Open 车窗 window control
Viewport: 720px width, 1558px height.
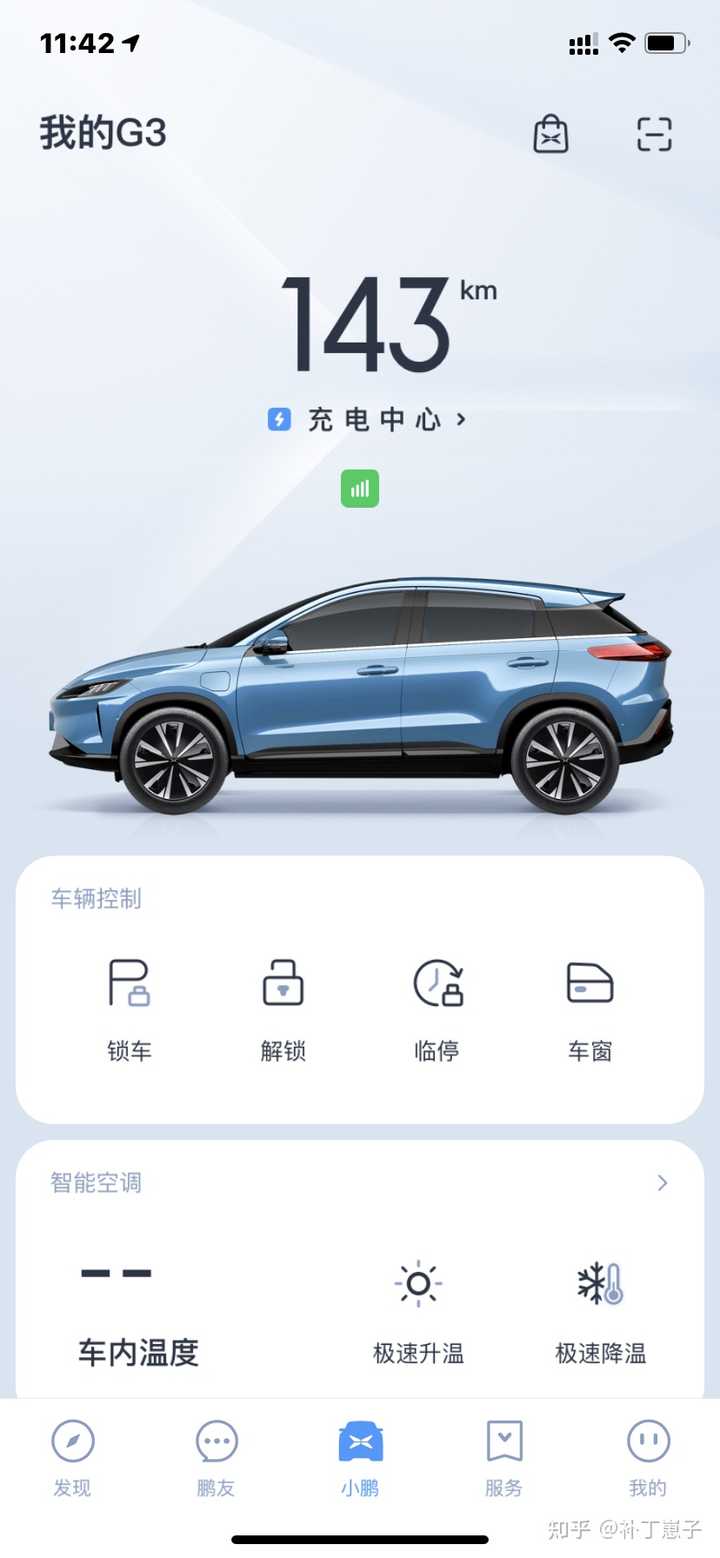click(x=590, y=1007)
